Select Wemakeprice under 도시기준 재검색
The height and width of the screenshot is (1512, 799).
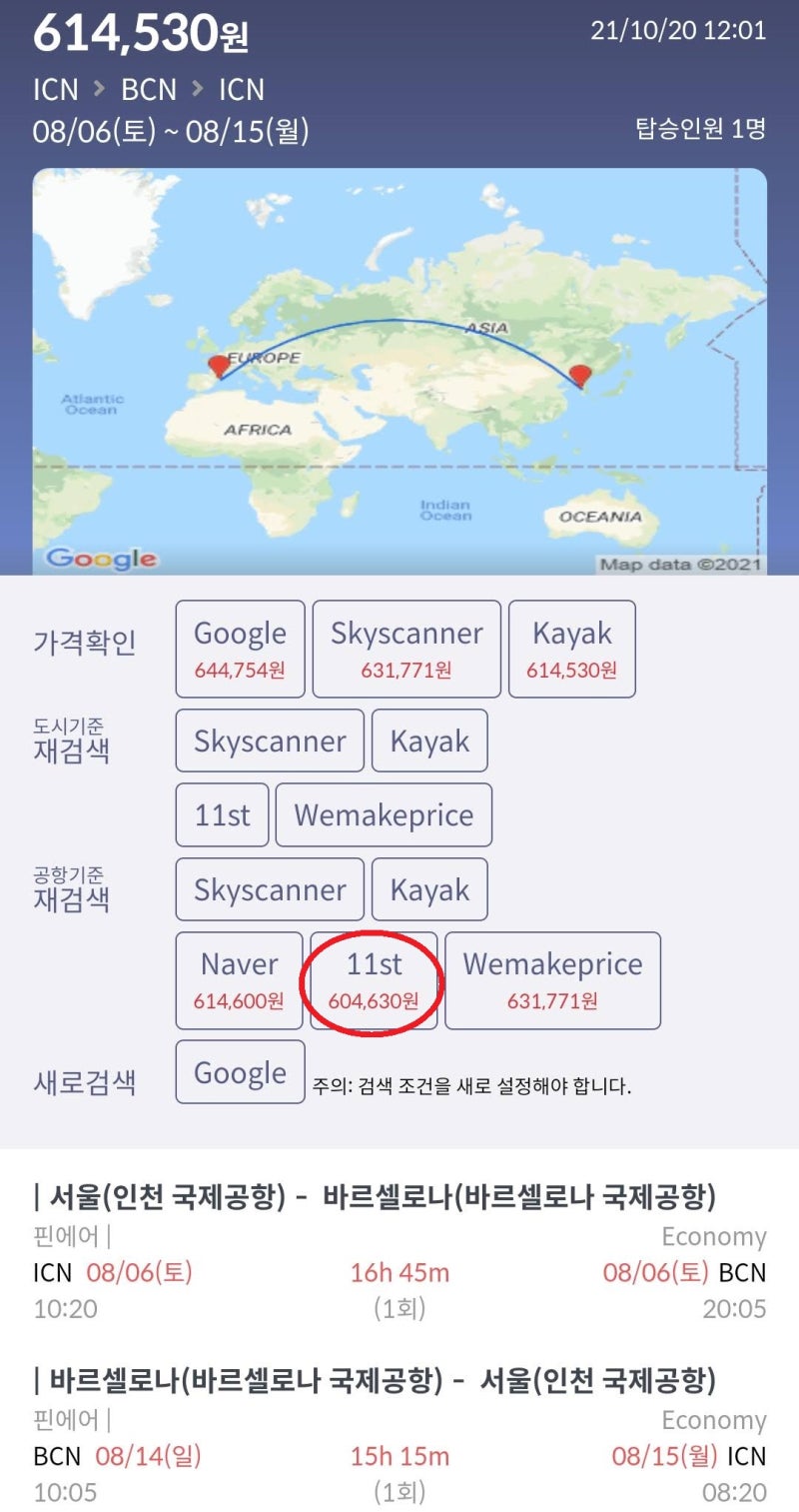384,814
